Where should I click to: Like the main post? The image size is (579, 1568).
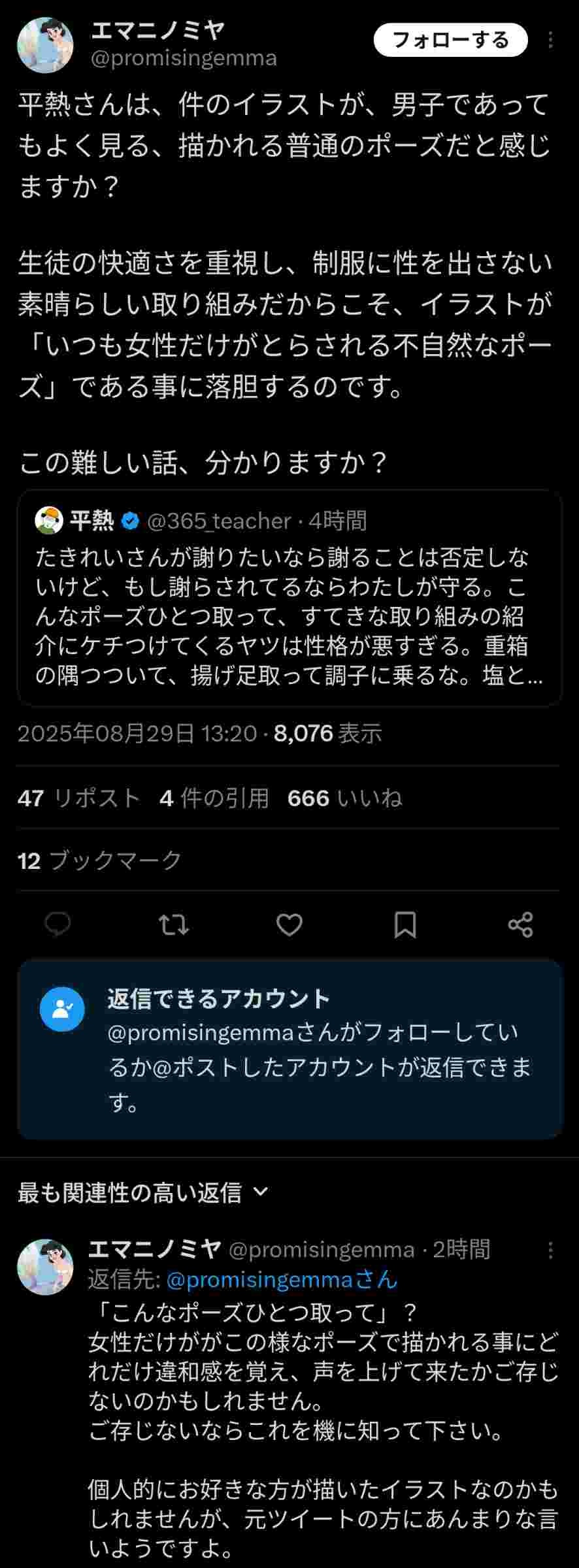pos(289,924)
